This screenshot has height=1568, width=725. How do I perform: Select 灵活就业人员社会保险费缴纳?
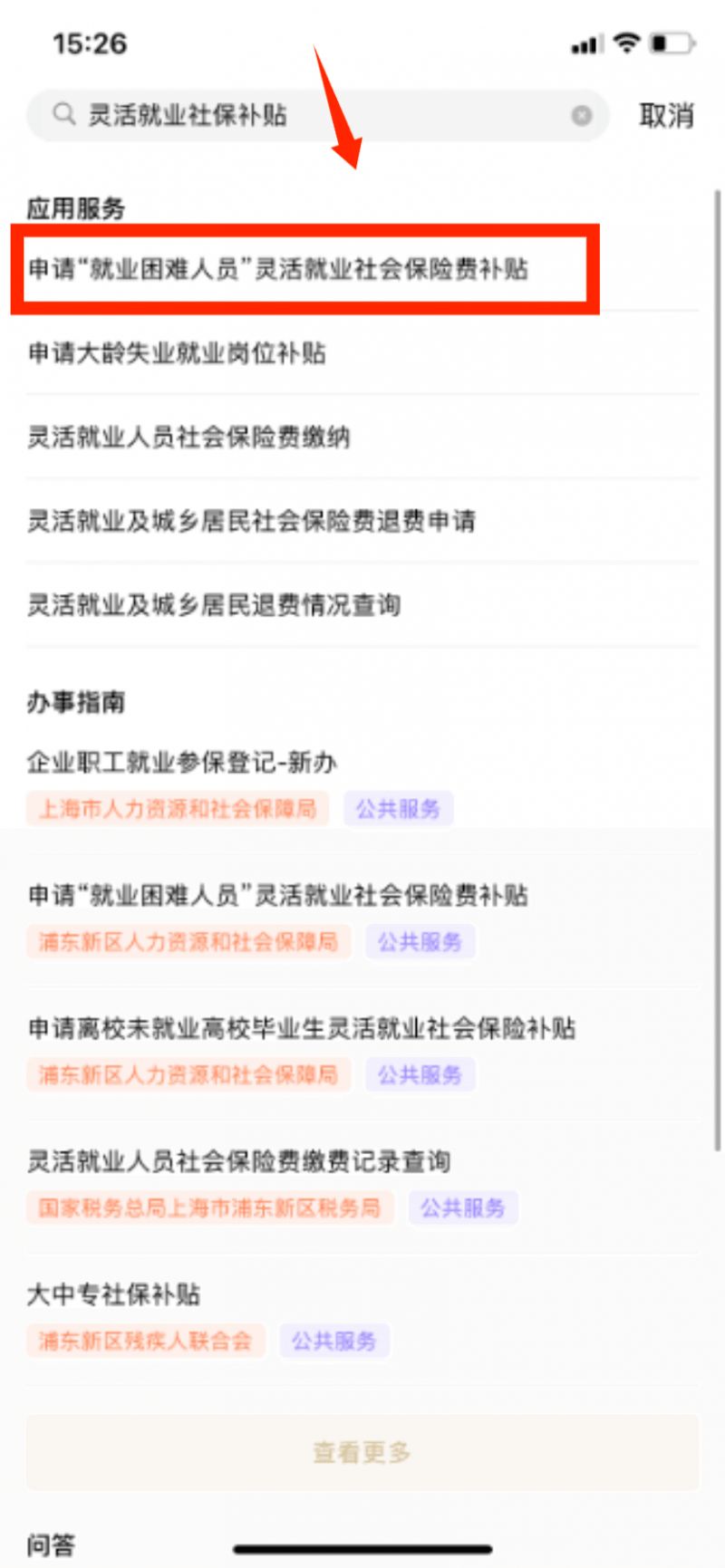coord(188,437)
